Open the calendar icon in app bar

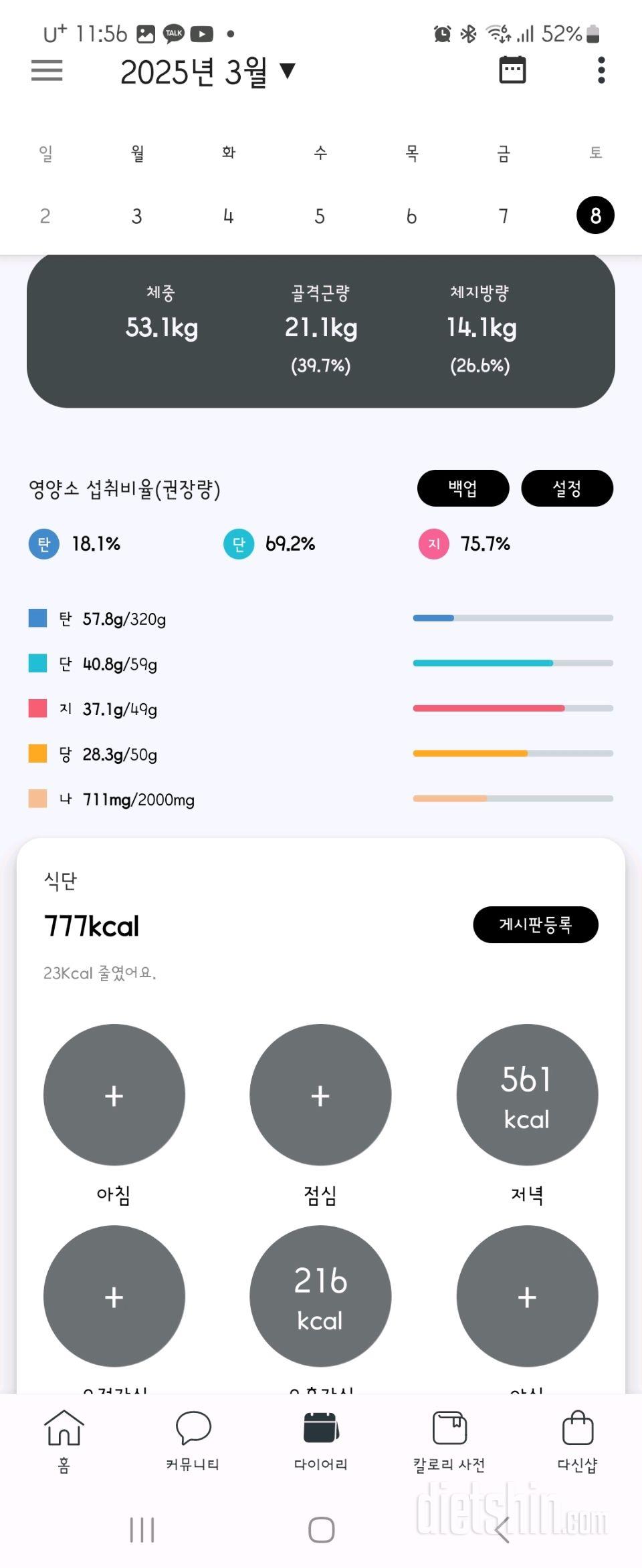tap(512, 70)
